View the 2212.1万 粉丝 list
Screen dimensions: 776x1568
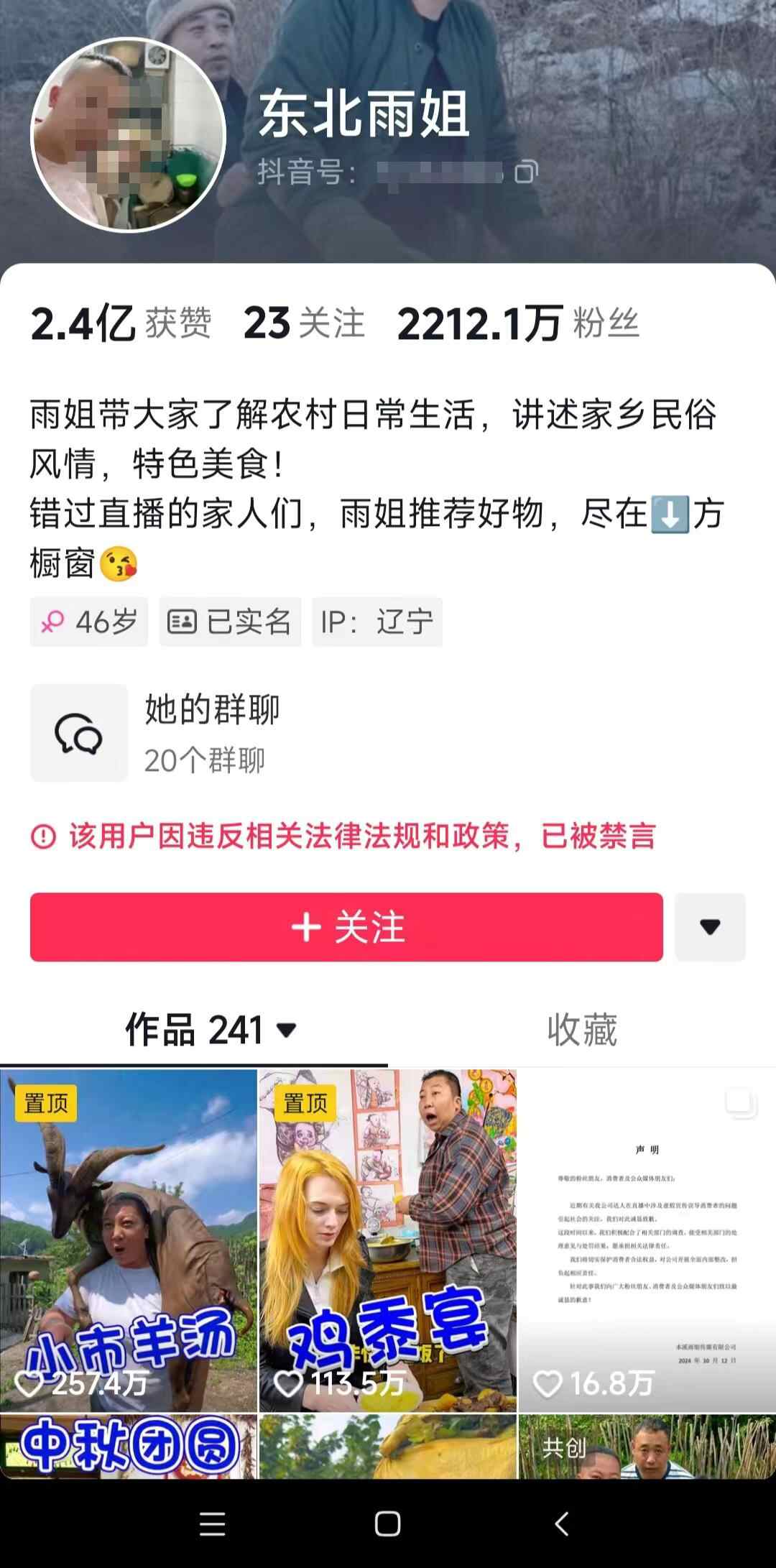[x=517, y=323]
